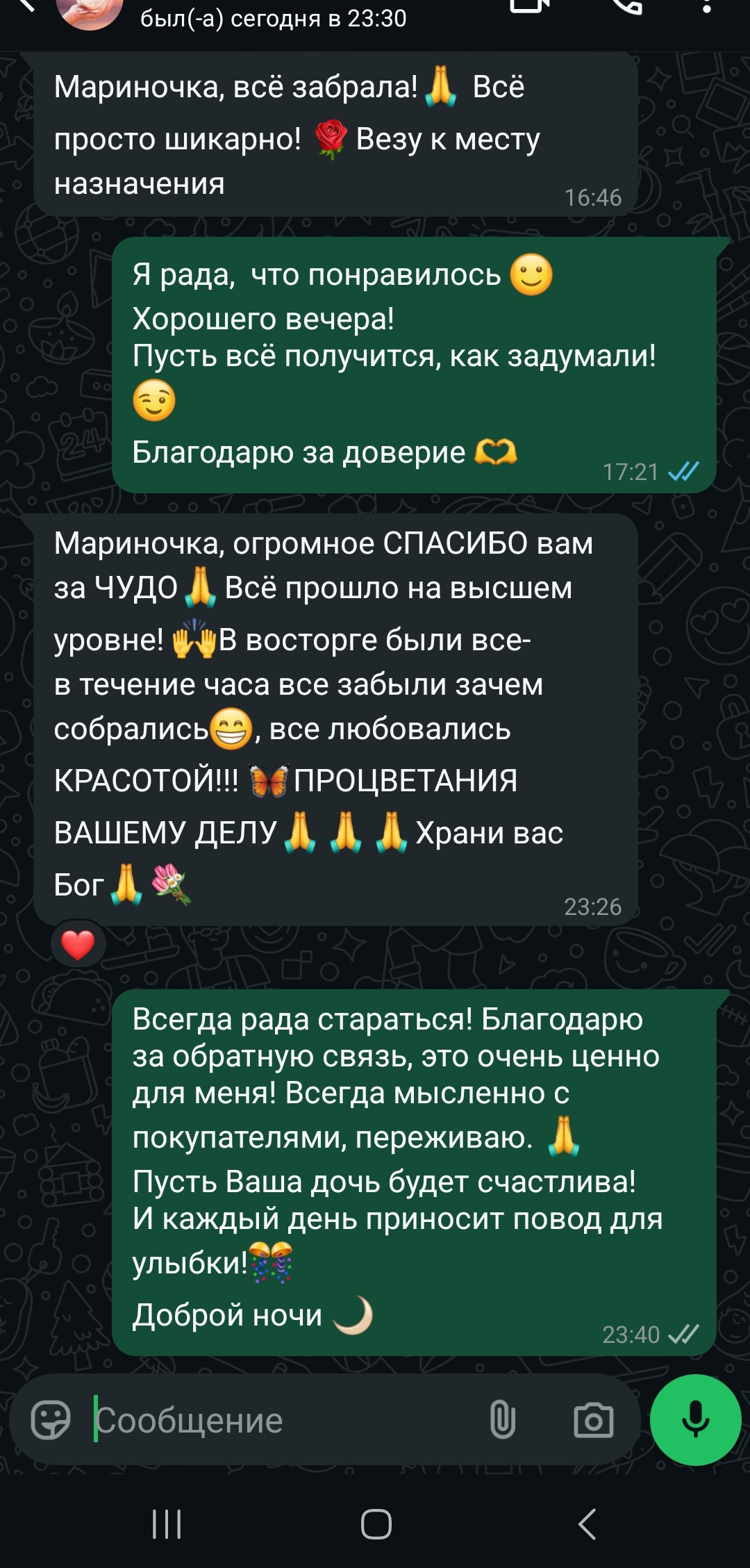Open the contact's profile photo
The height and width of the screenshot is (1568, 750).
[x=89, y=10]
